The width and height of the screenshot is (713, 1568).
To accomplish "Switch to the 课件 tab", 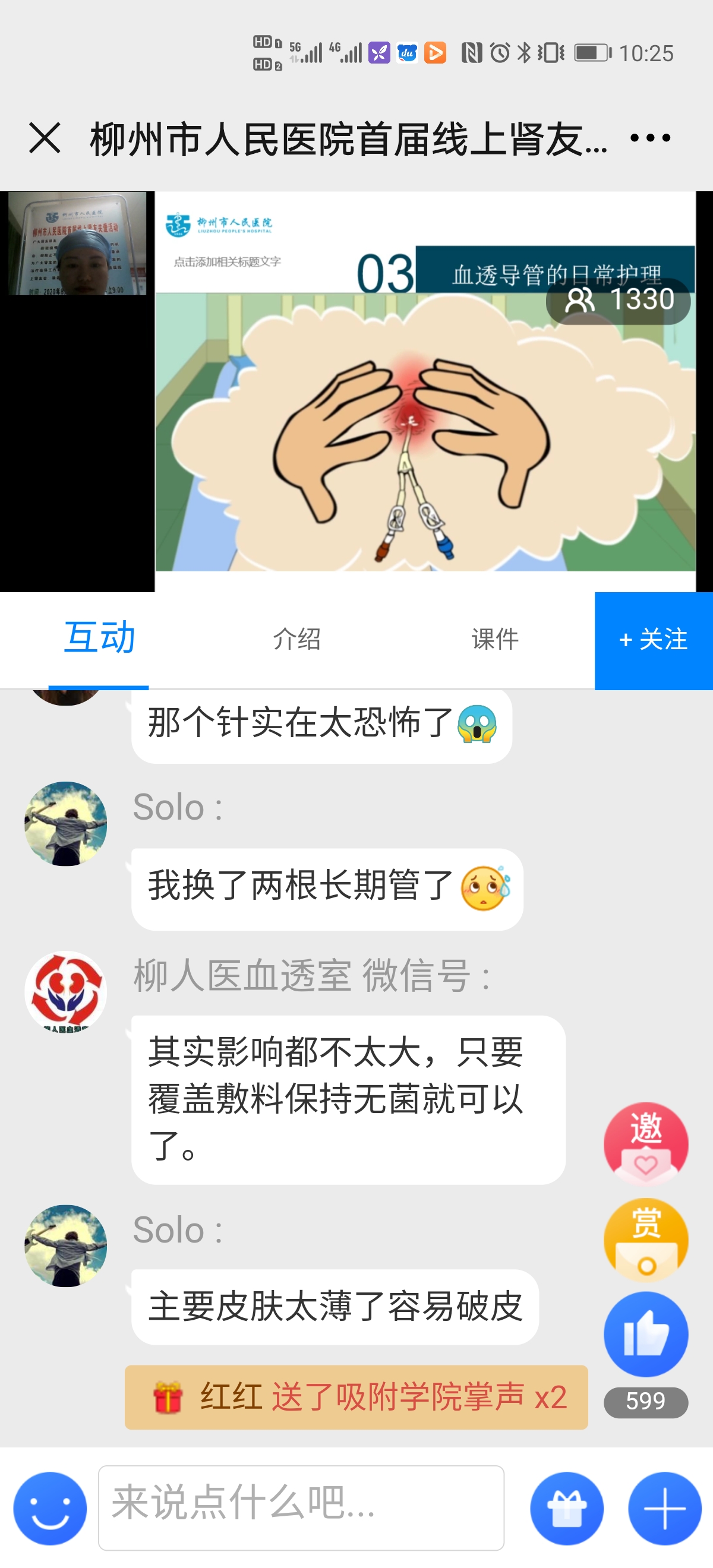I will pos(494,639).
